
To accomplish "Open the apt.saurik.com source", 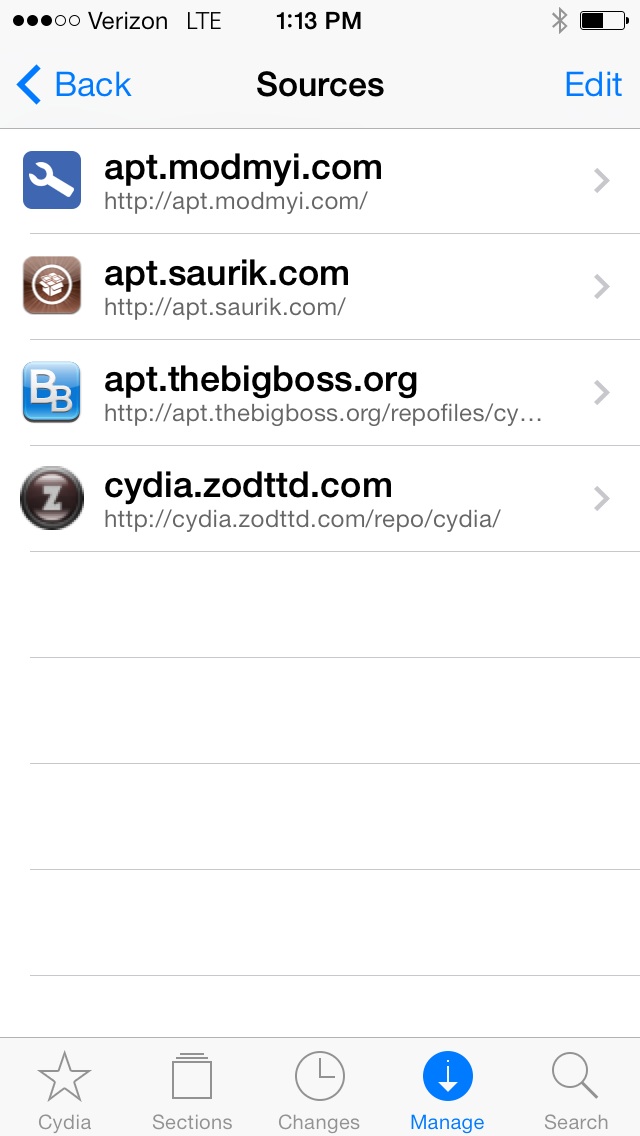I will pyautogui.click(x=320, y=287).
